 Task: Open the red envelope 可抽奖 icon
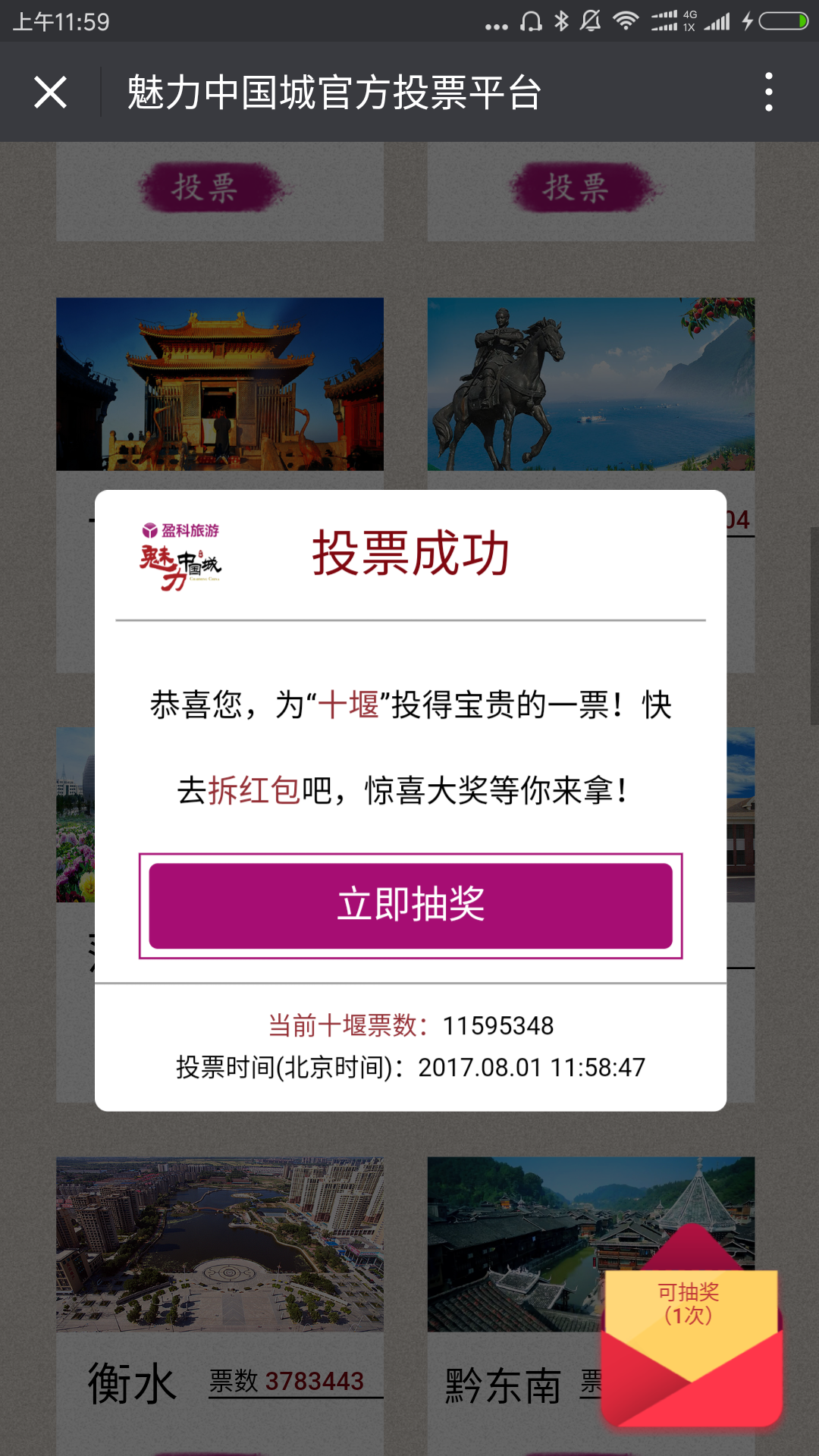tap(691, 1333)
